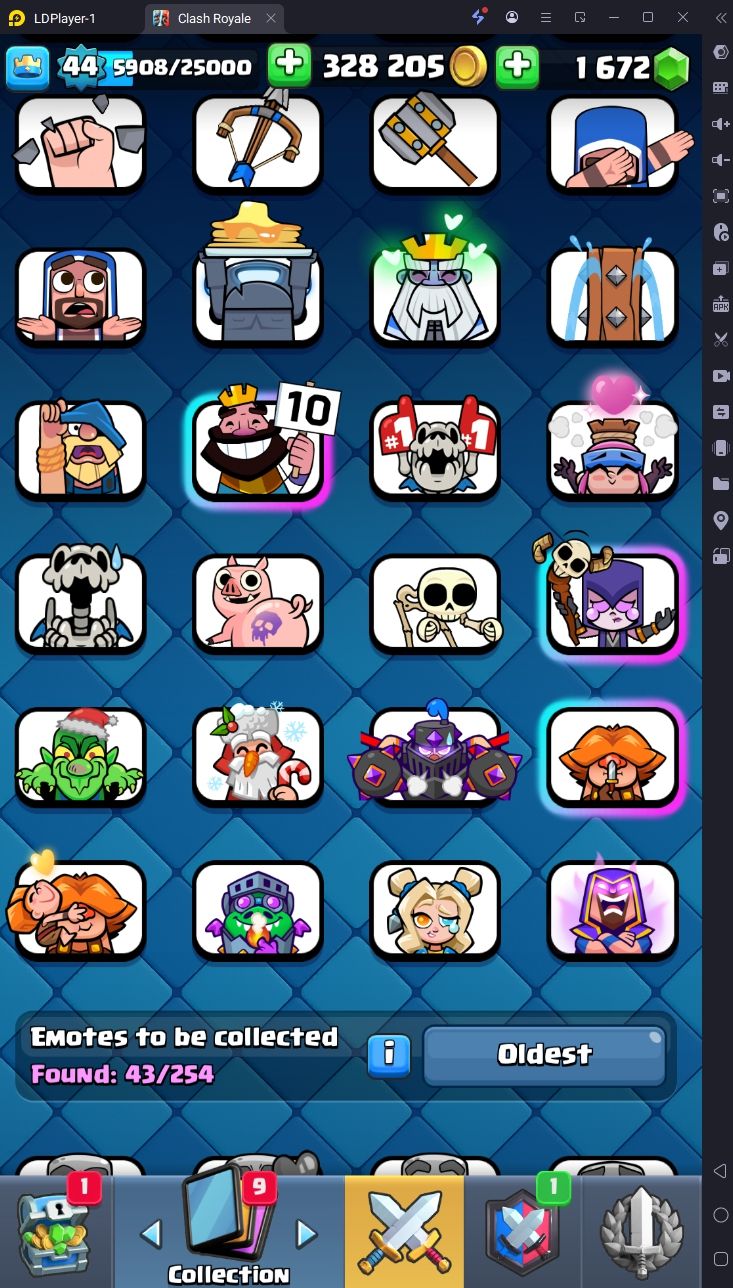
Task: Open the events laurel sword tab
Action: tap(641, 1231)
